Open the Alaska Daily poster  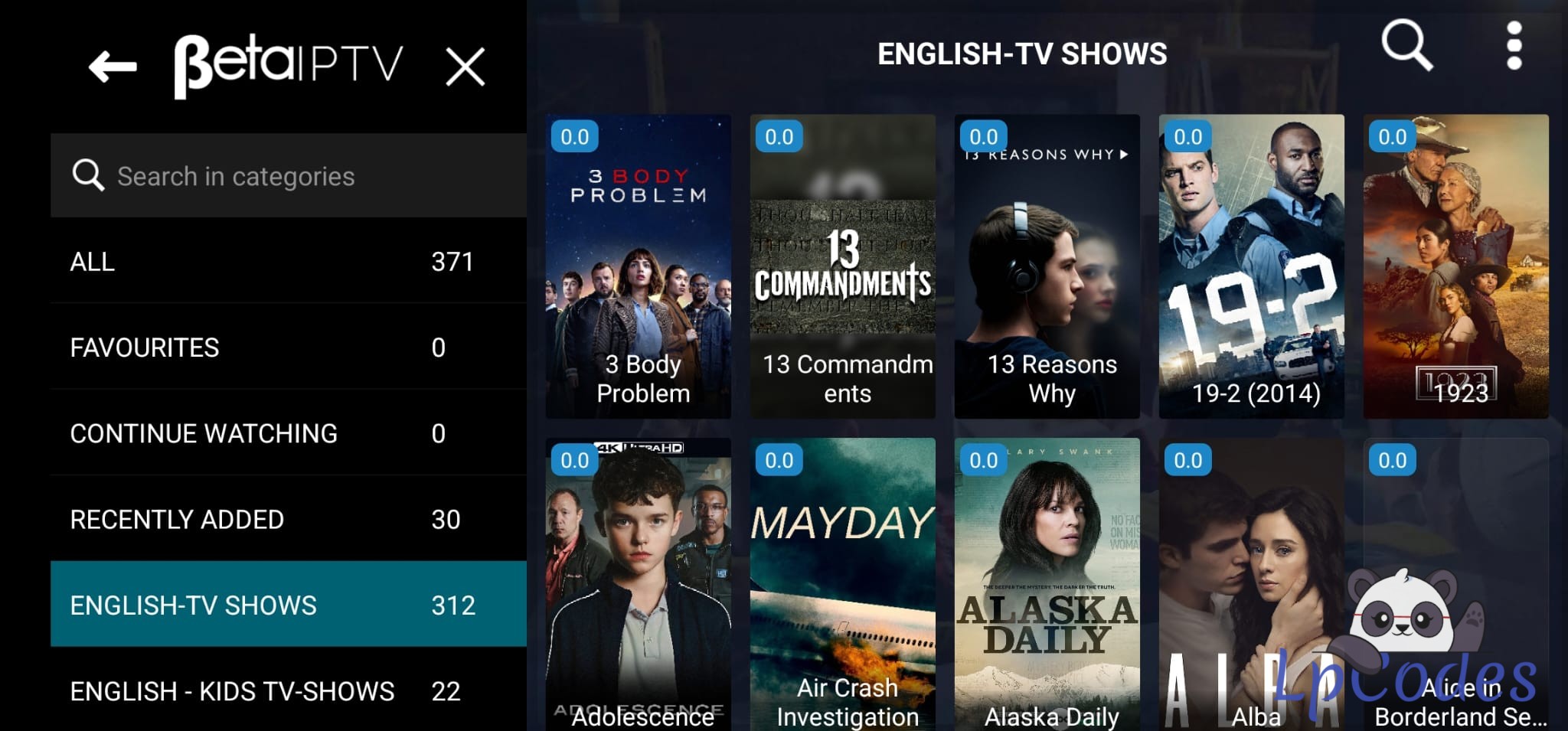1047,583
